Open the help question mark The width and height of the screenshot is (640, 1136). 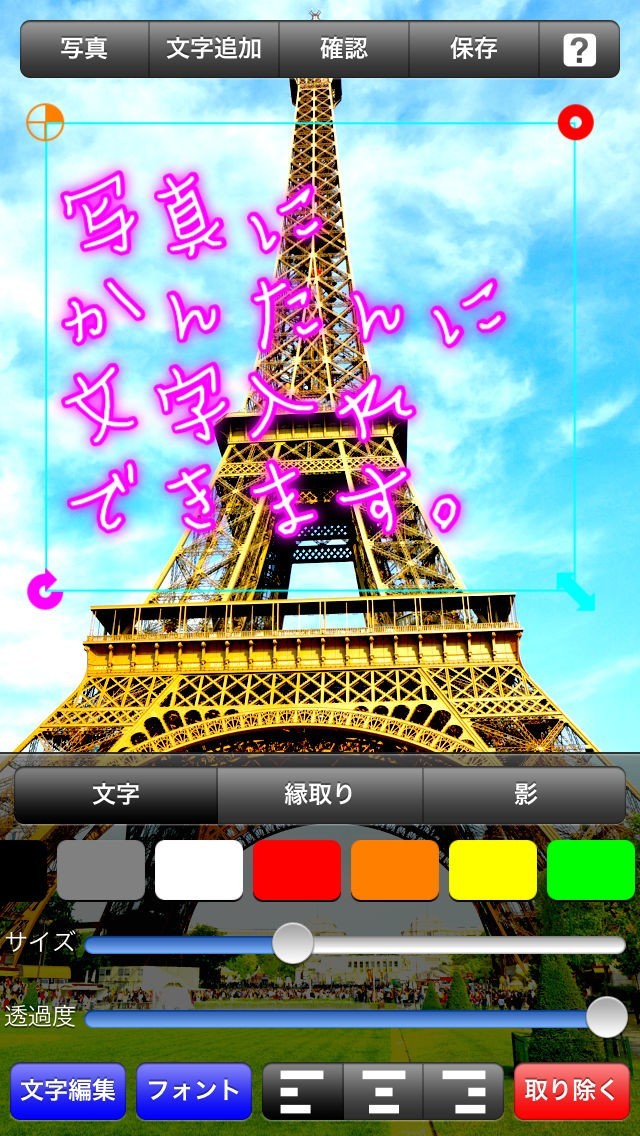click(x=580, y=49)
